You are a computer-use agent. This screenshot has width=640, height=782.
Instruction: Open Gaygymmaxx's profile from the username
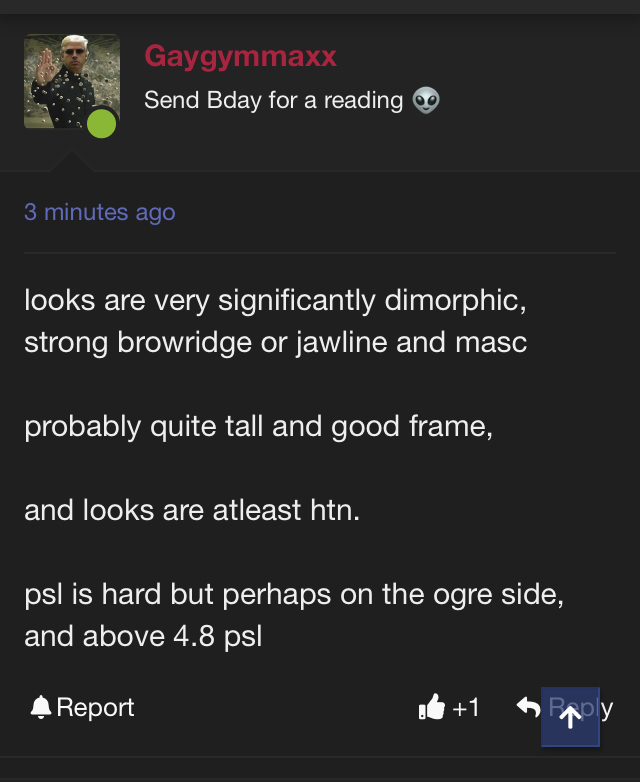tap(240, 56)
